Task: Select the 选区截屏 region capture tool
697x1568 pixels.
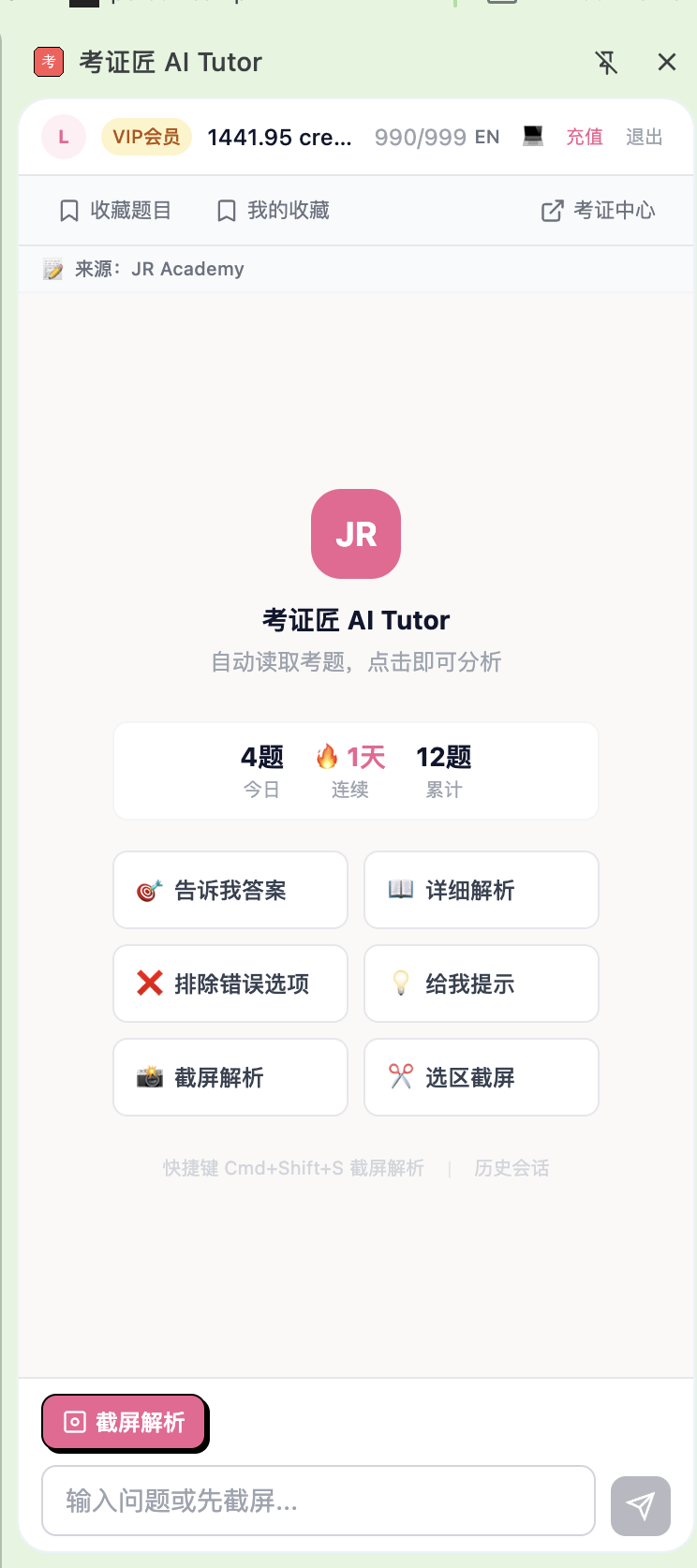Action: coord(481,1077)
